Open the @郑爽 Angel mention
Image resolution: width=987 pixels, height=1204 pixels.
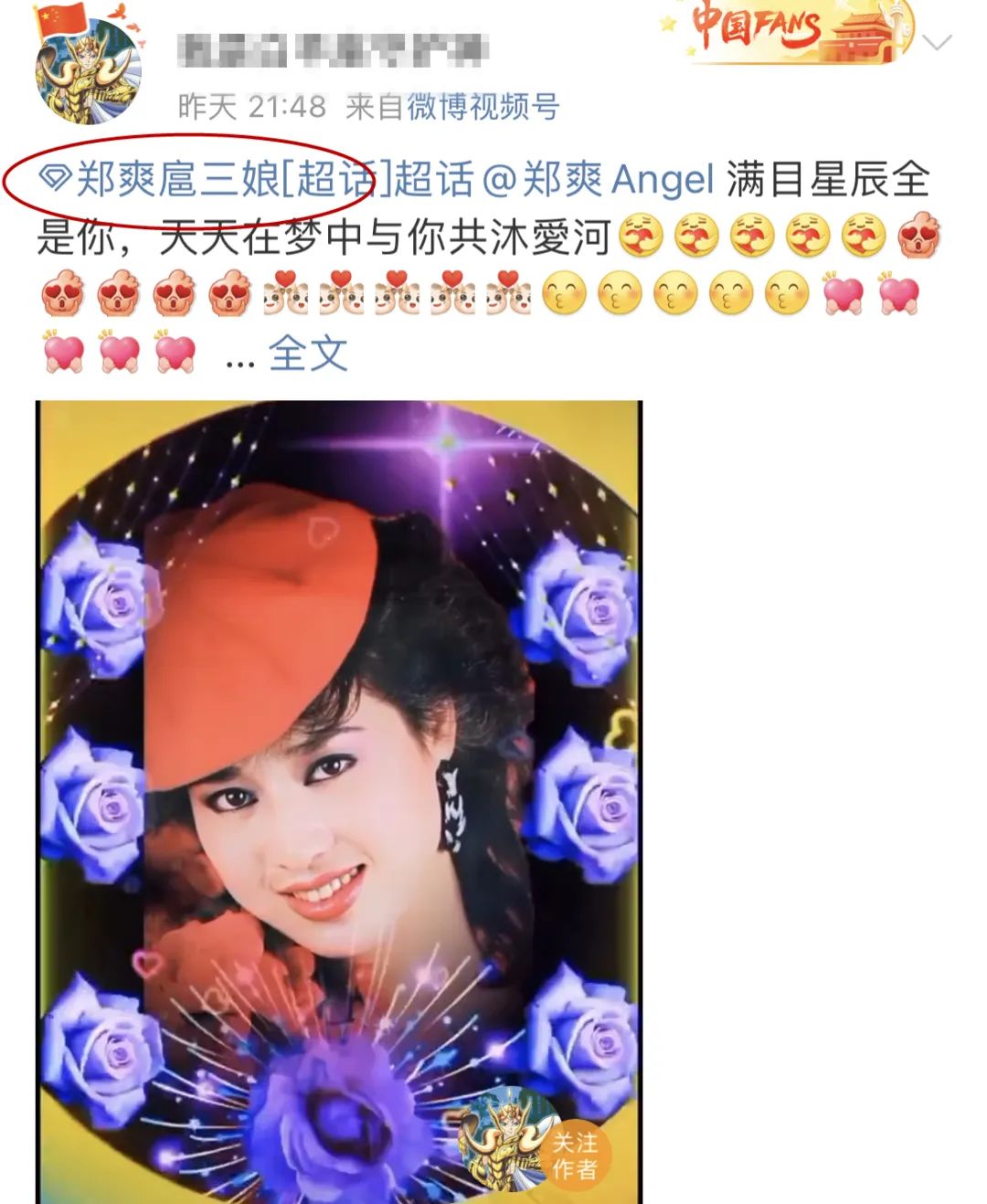[x=598, y=179]
